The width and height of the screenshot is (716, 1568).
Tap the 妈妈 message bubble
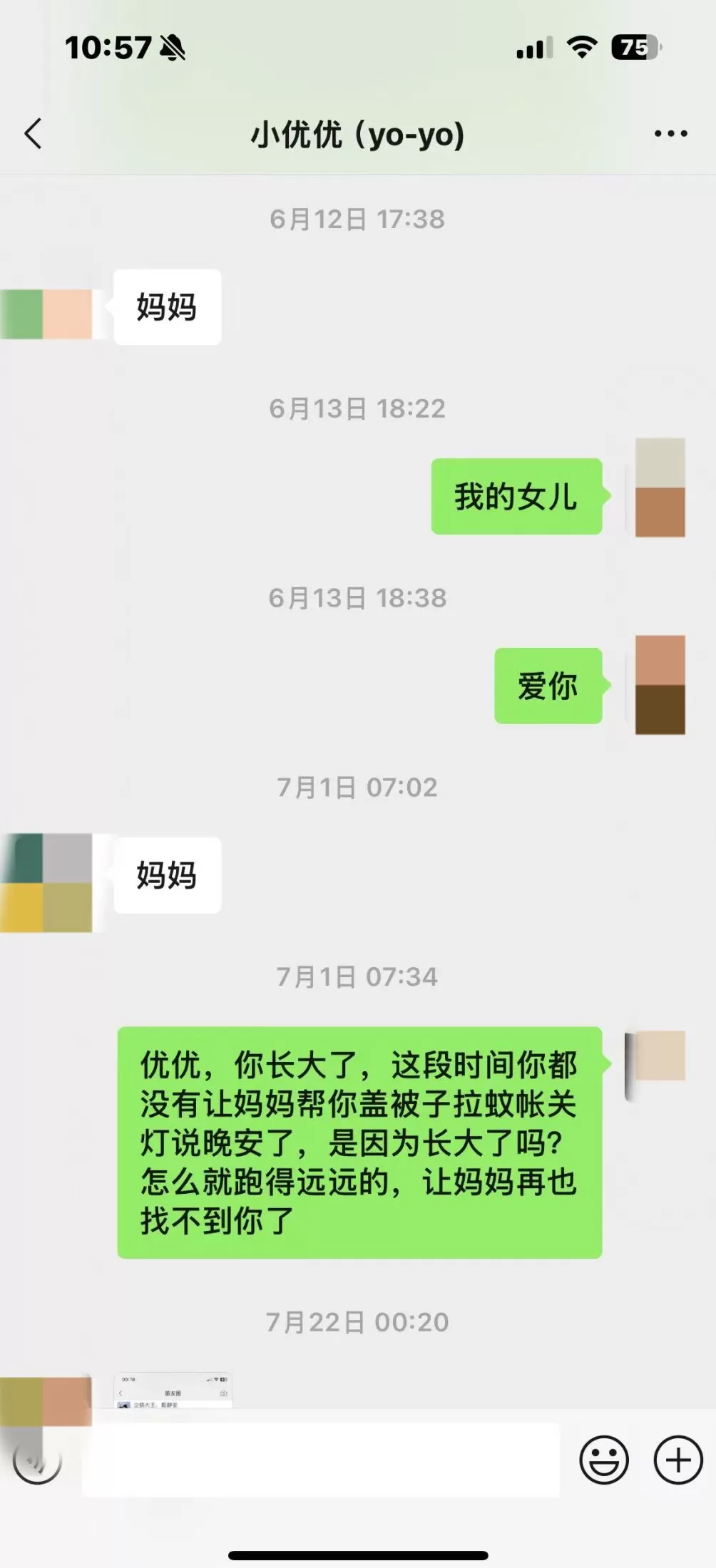point(168,306)
